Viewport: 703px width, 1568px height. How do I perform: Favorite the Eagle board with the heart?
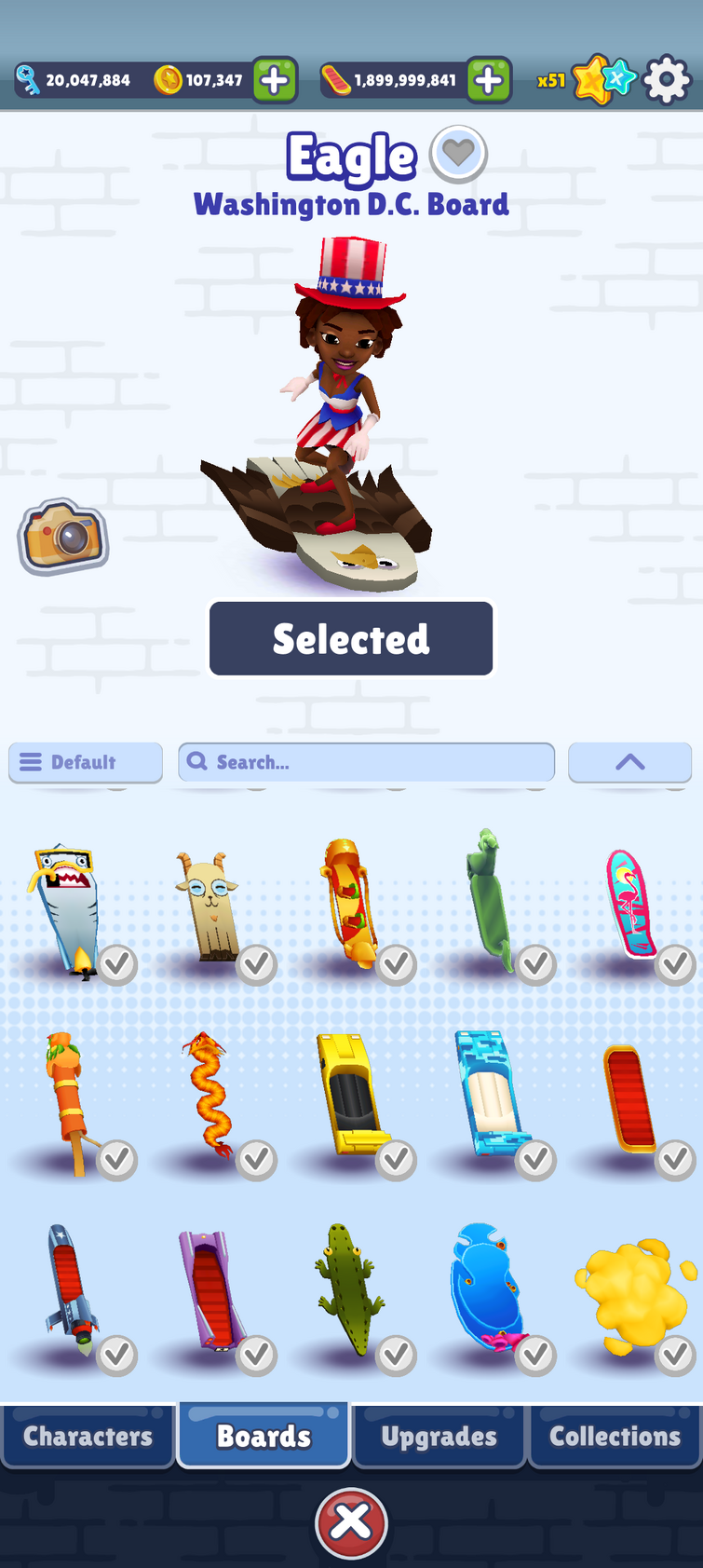click(x=458, y=154)
